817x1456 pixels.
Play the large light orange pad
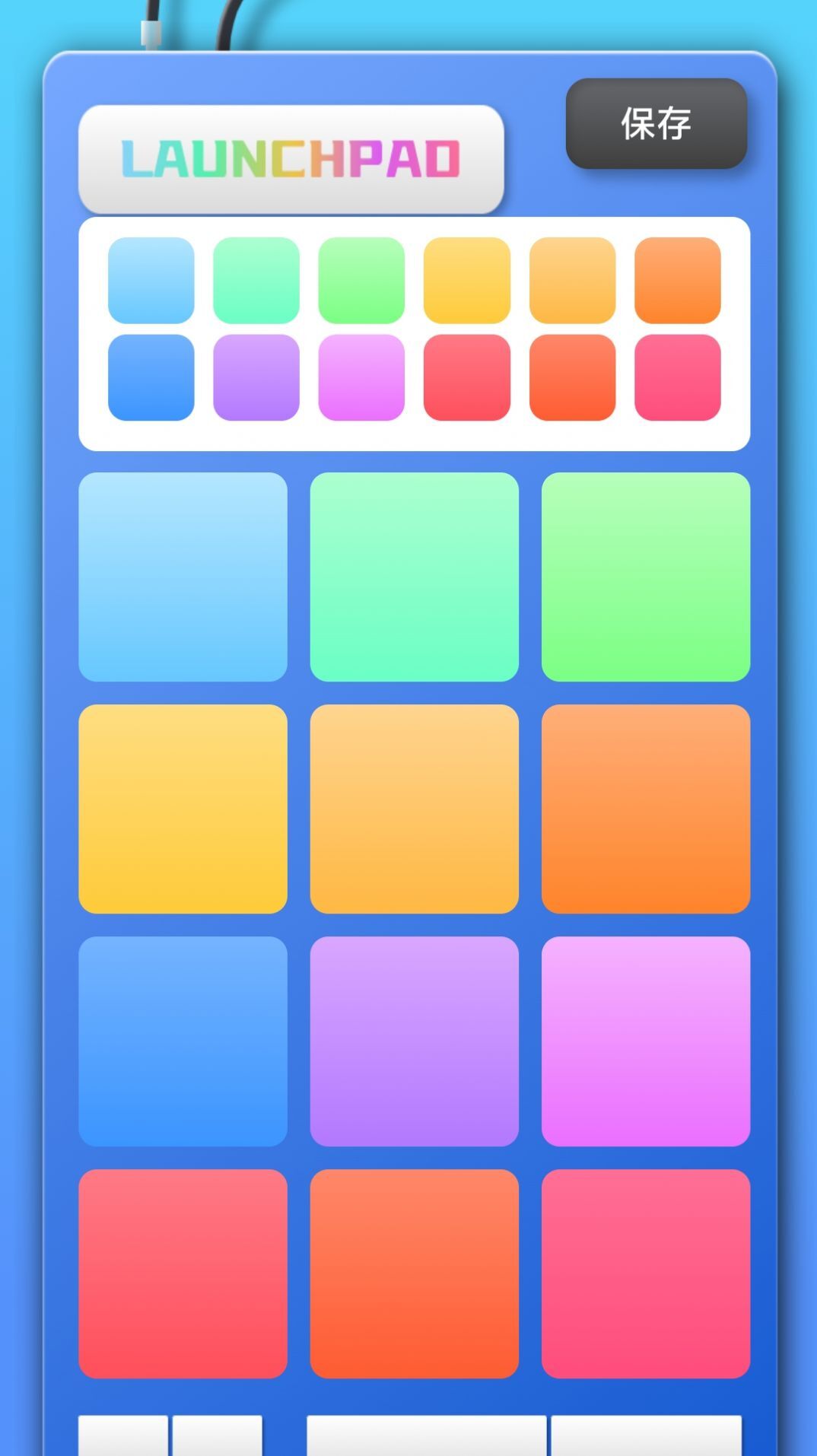(414, 809)
